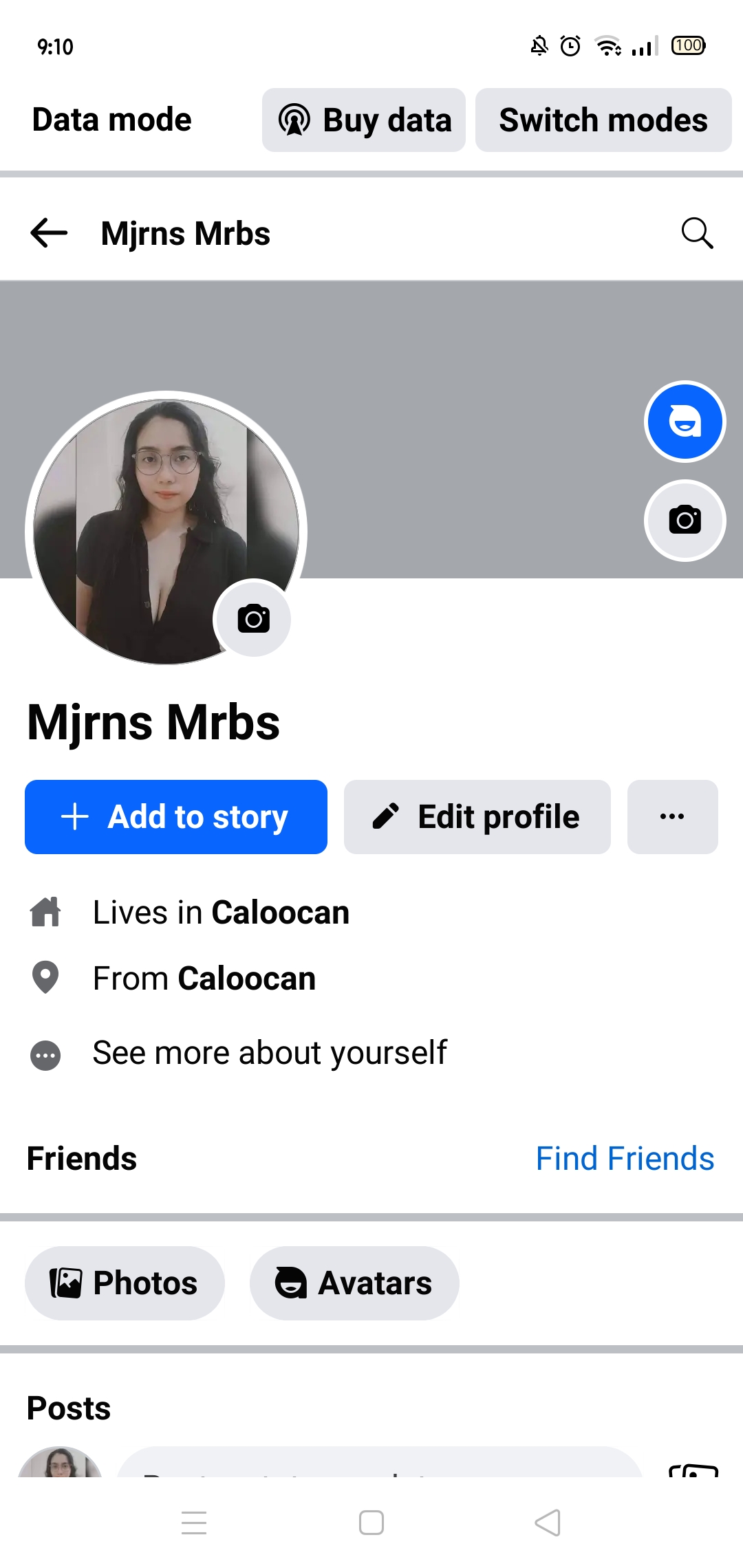The height and width of the screenshot is (1568, 743).
Task: Open Edit profile
Action: pyautogui.click(x=477, y=817)
